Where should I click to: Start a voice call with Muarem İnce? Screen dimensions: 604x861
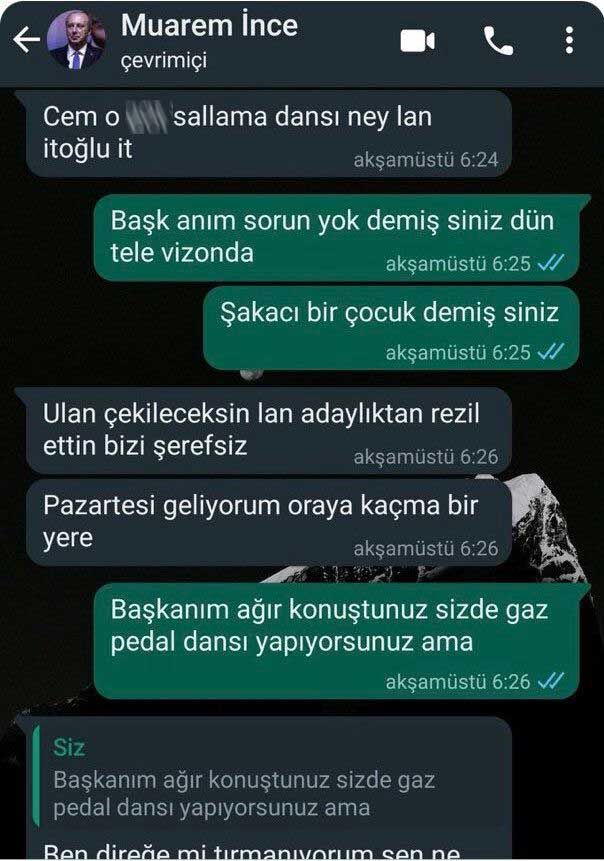497,40
